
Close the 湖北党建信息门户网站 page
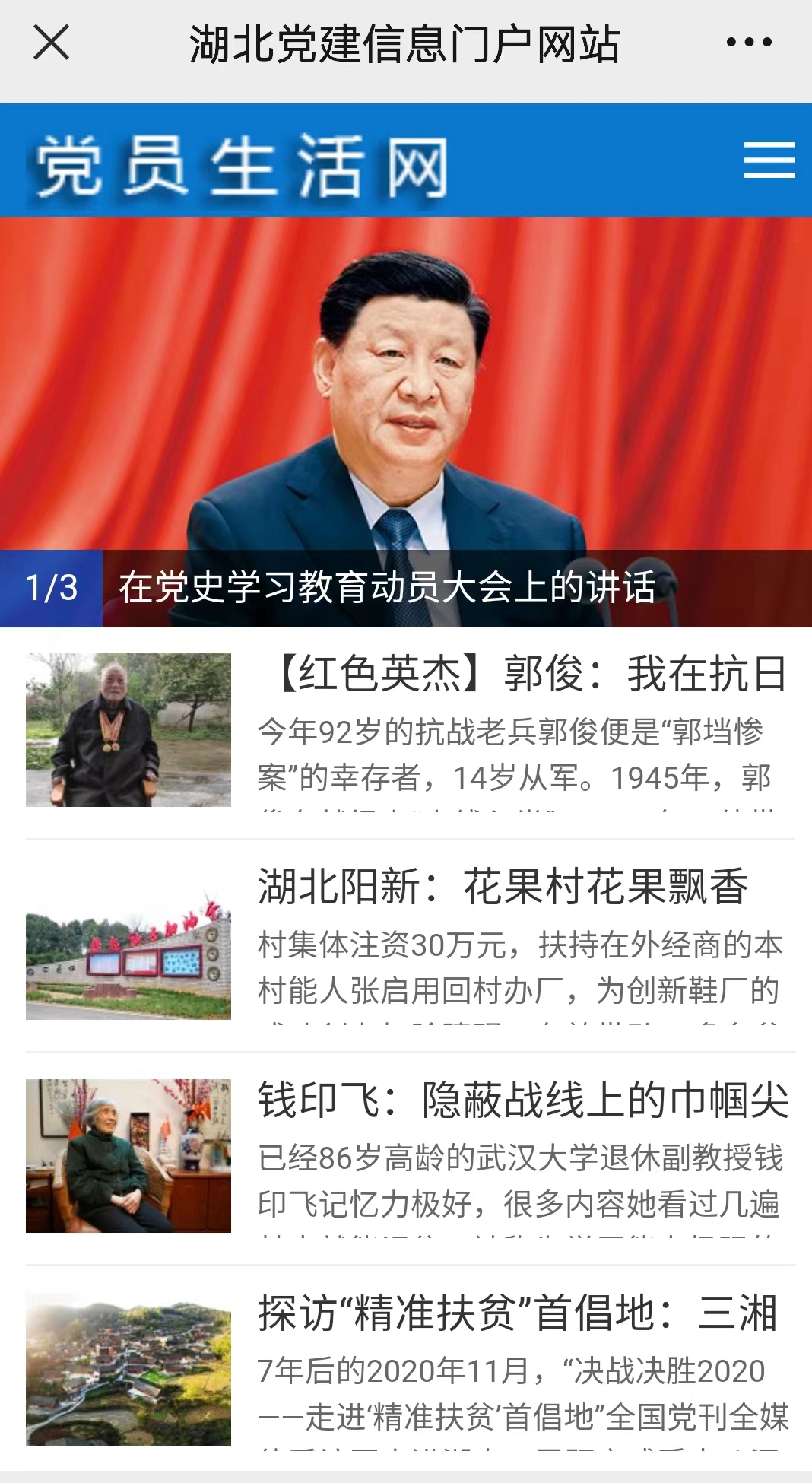coord(52,43)
